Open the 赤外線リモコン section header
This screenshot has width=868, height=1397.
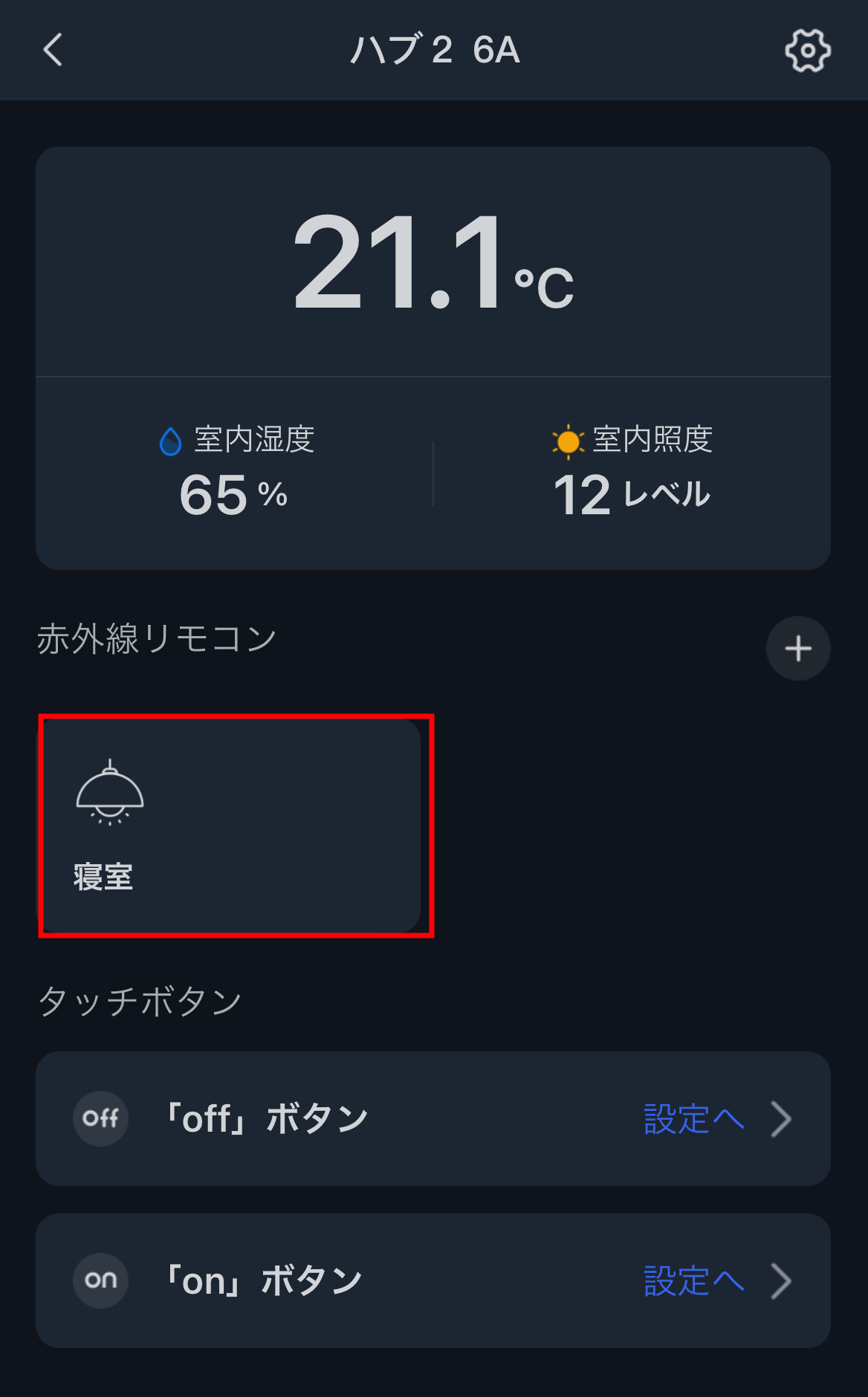coord(157,638)
